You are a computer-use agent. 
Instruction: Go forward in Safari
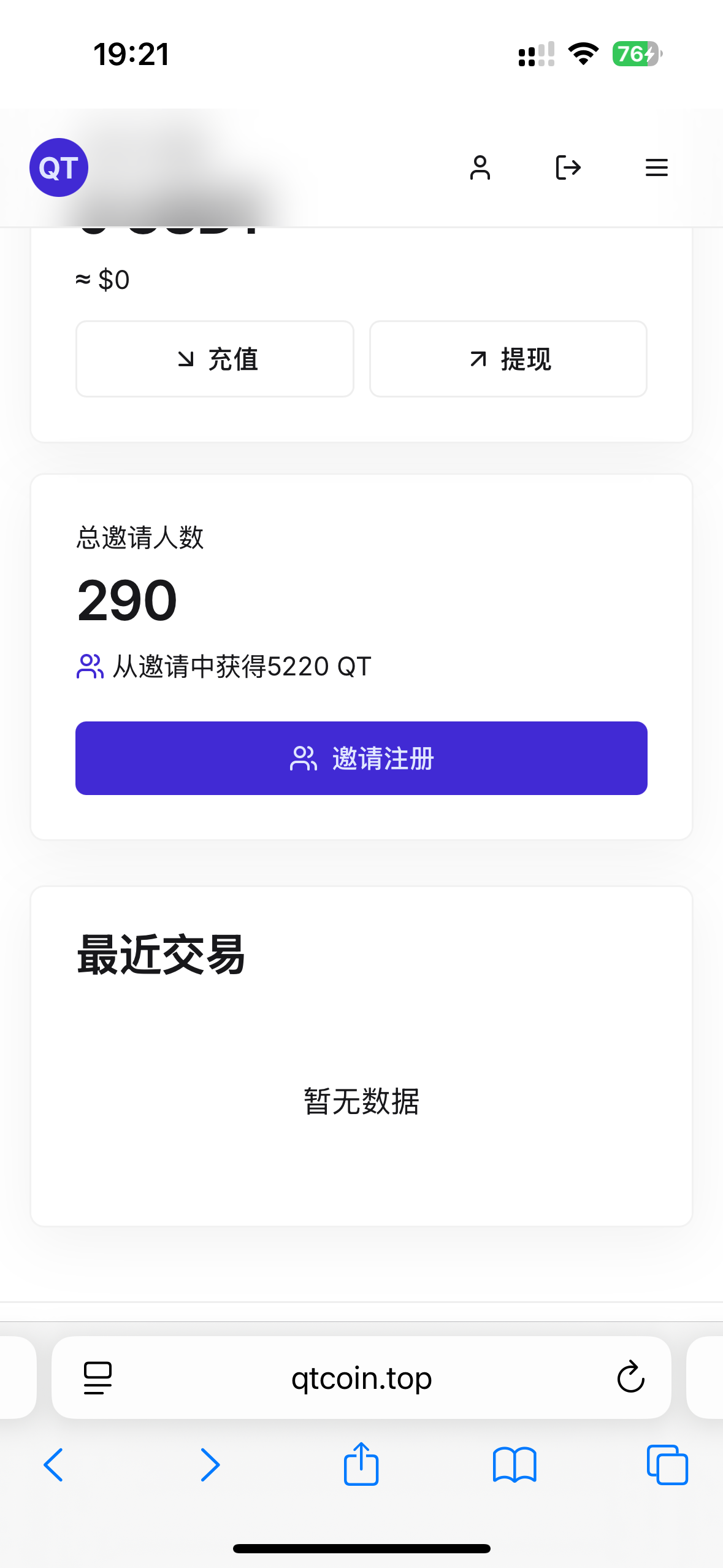tap(210, 1465)
